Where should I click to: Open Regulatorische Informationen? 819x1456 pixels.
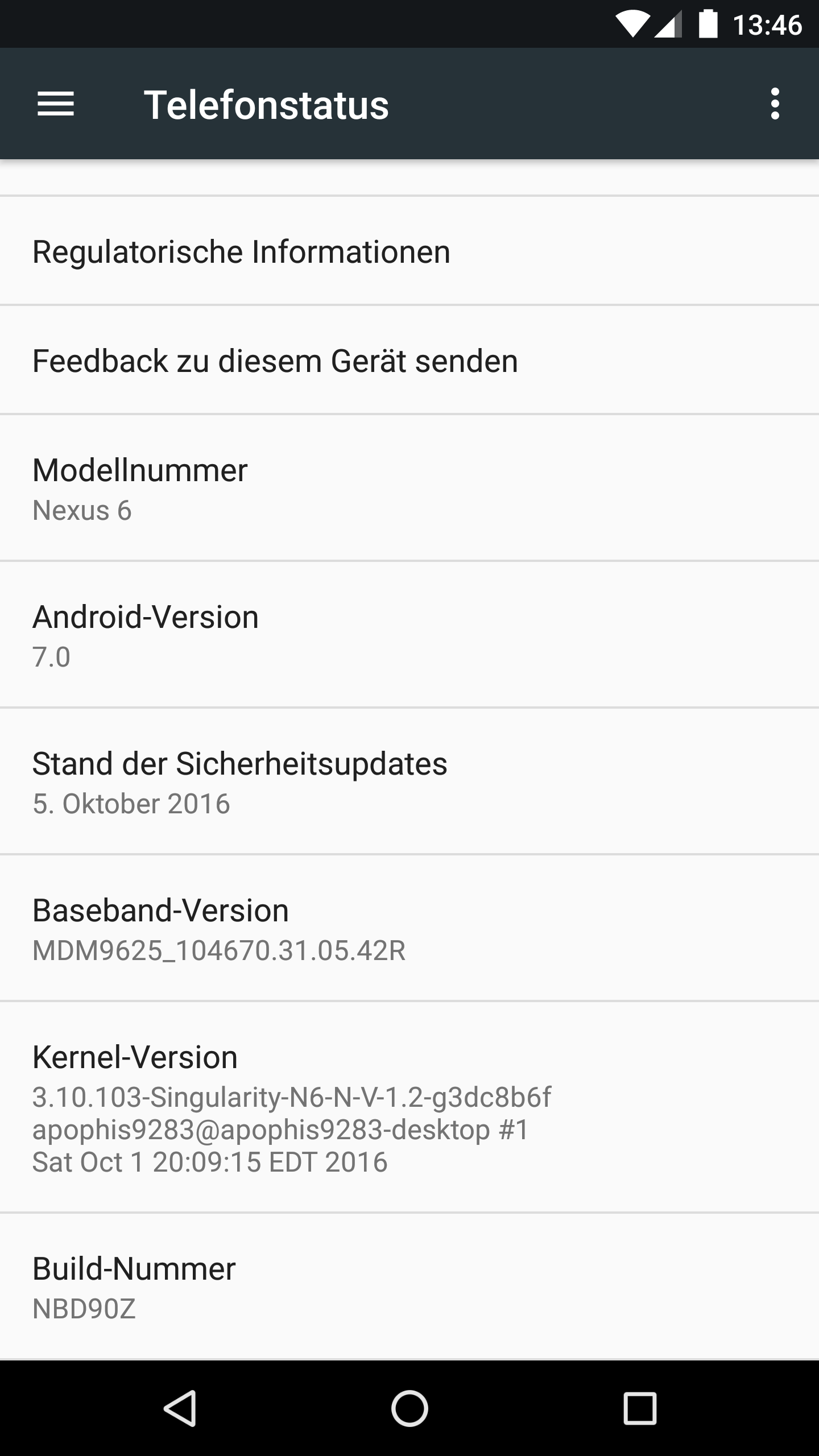click(409, 251)
